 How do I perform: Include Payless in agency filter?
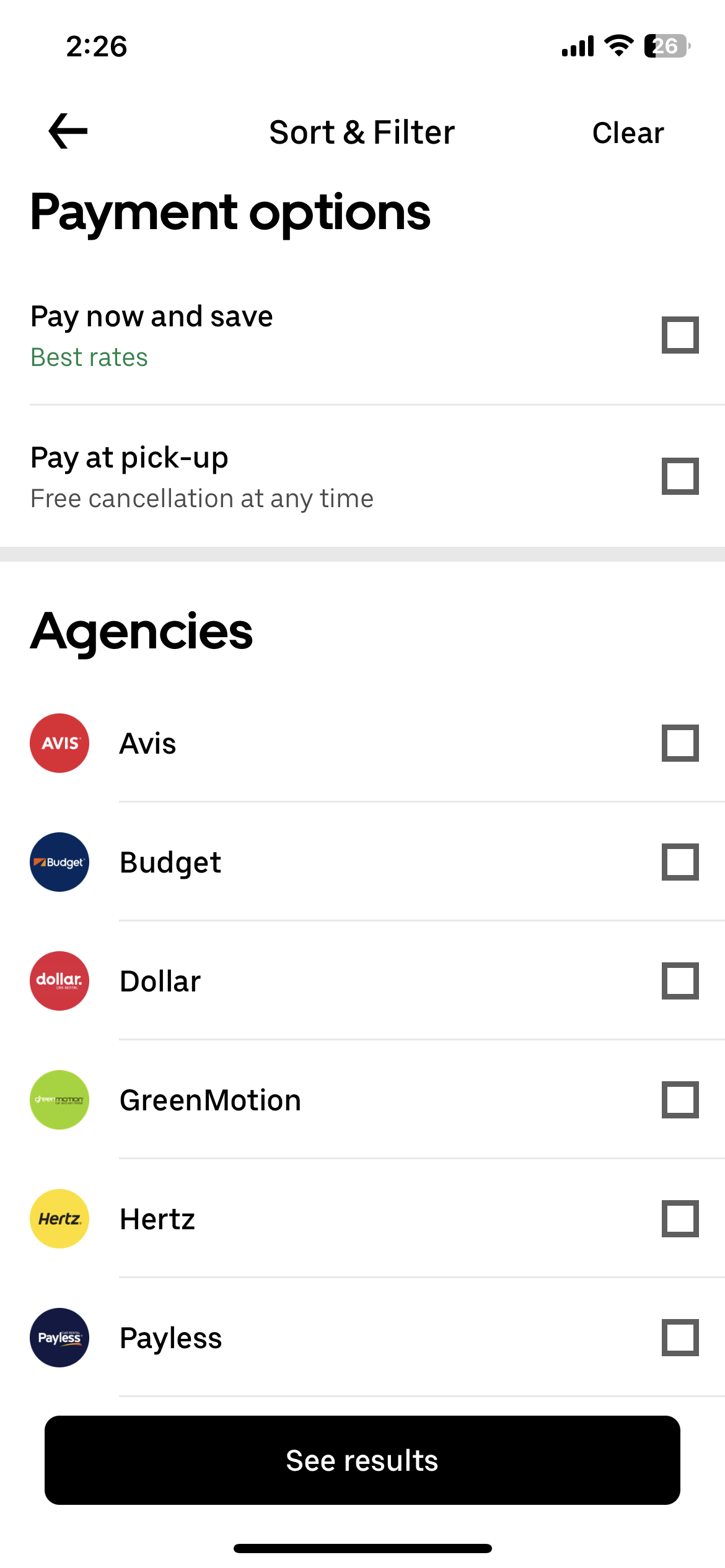pos(680,1337)
